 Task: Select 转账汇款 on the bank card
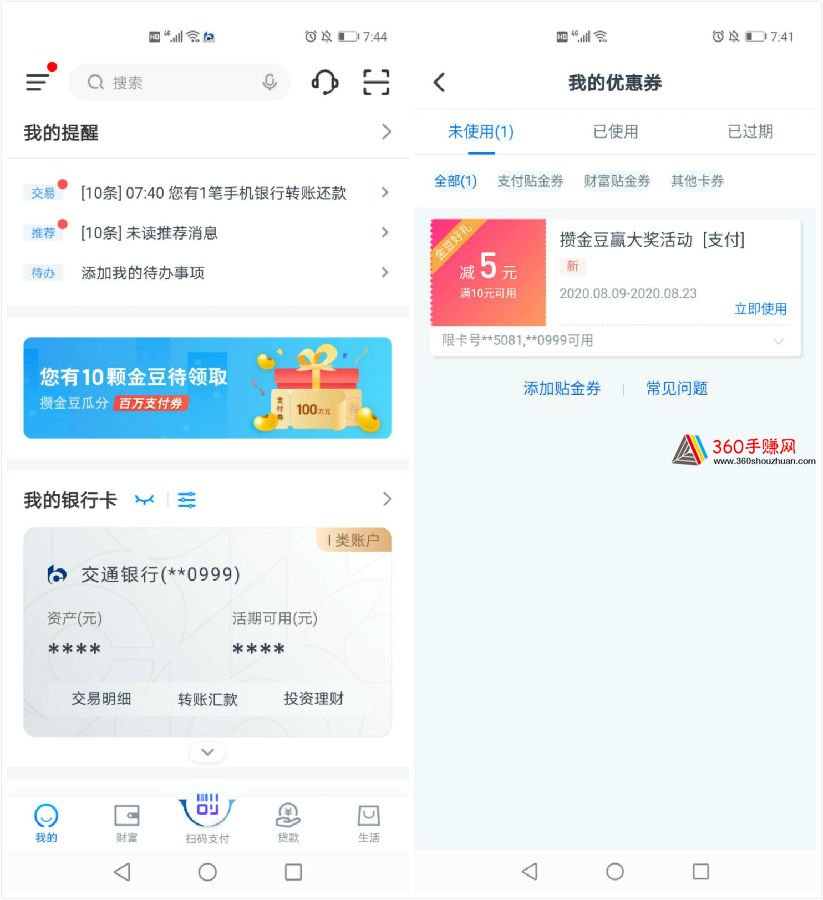pos(208,699)
